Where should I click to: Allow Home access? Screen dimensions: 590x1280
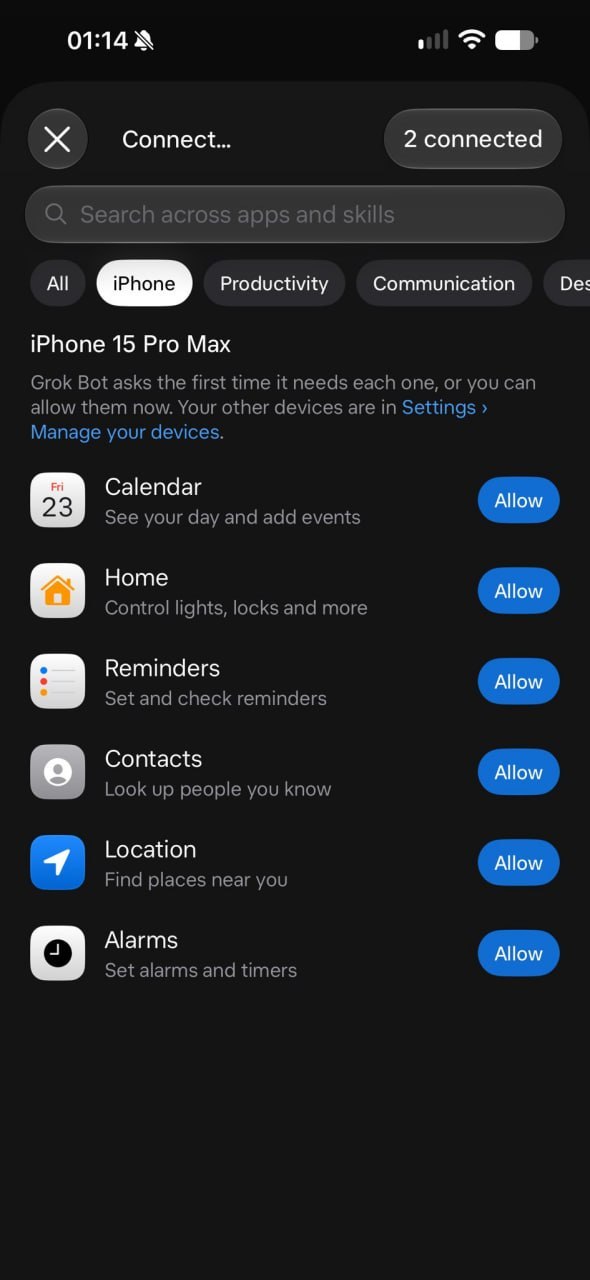point(518,591)
